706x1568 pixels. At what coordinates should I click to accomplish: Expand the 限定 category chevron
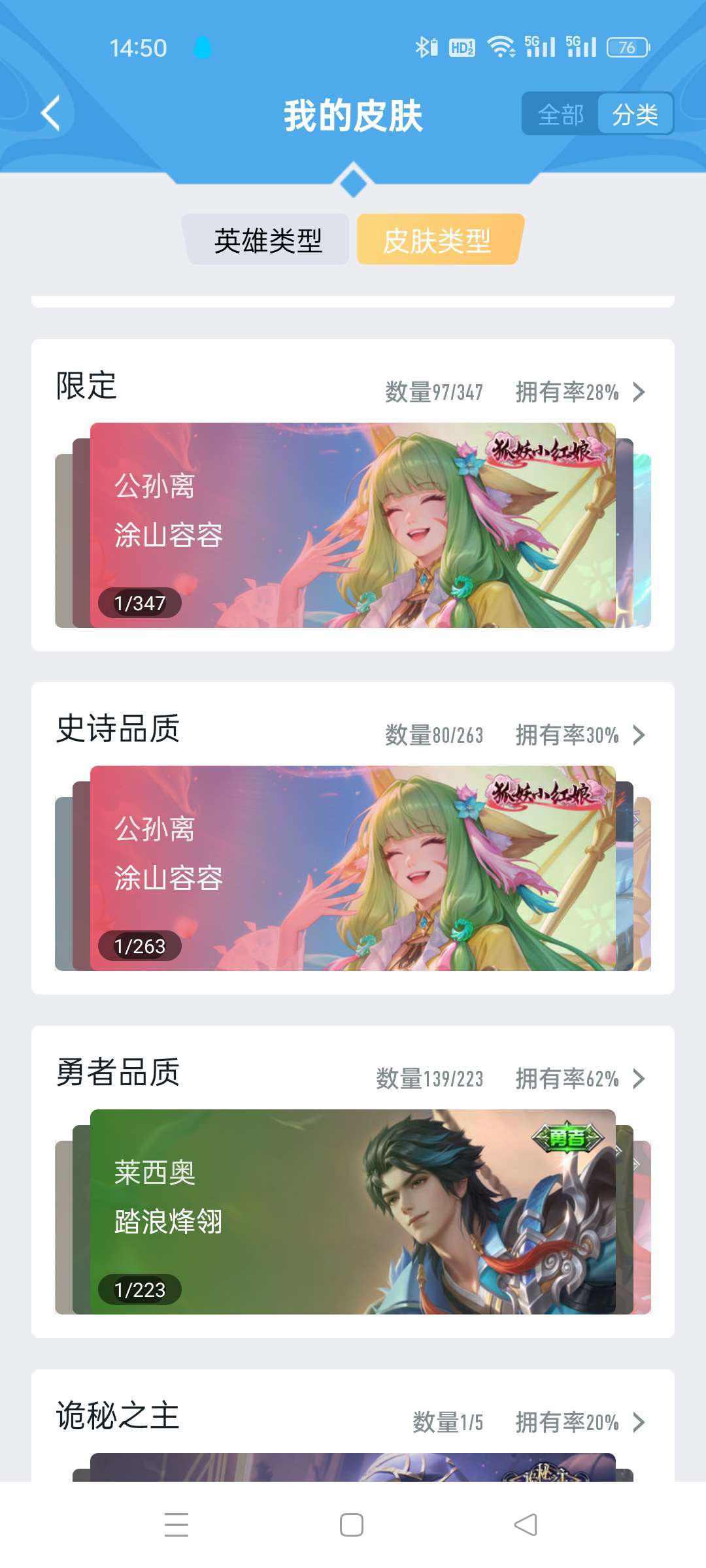pos(639,392)
